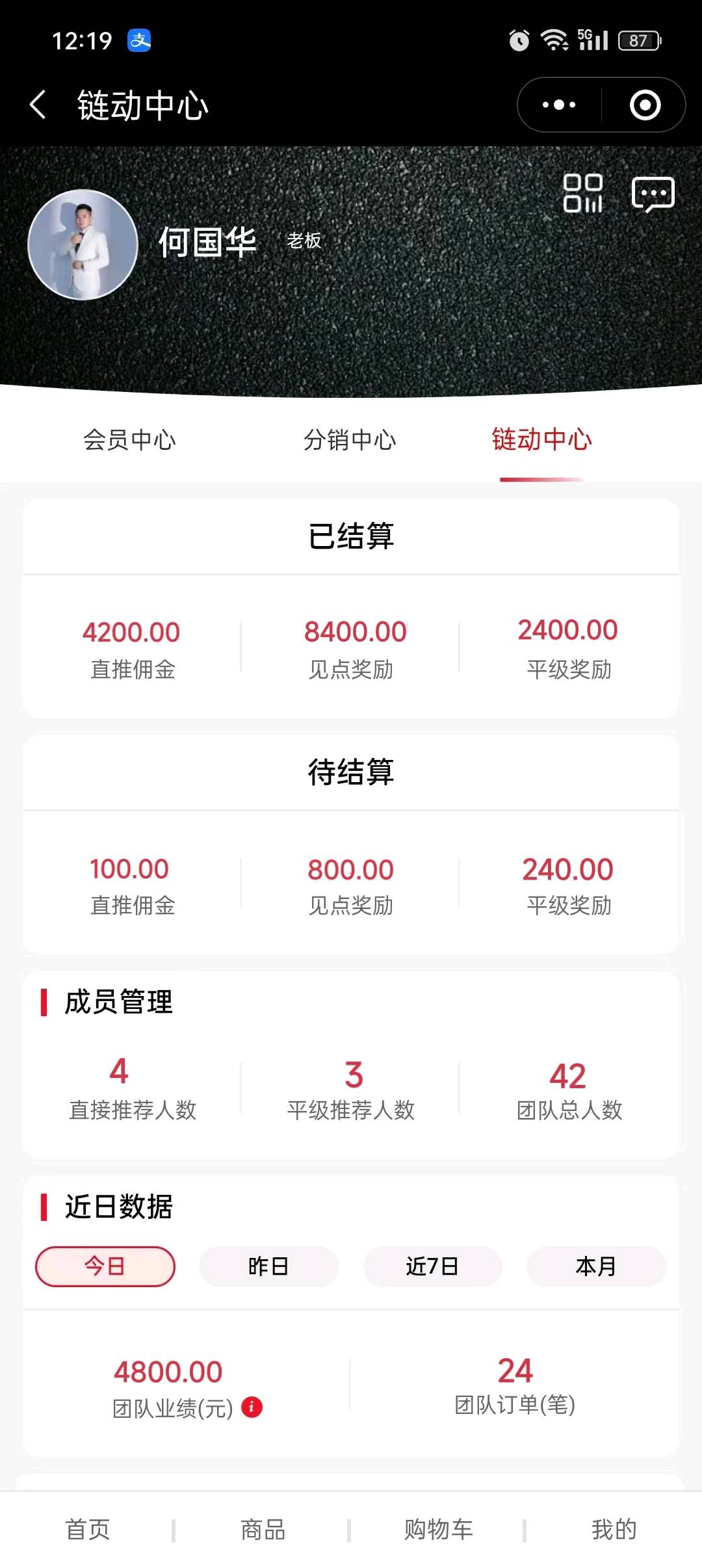The image size is (702, 1568).
Task: Enable the 本月 data filter
Action: point(597,1266)
